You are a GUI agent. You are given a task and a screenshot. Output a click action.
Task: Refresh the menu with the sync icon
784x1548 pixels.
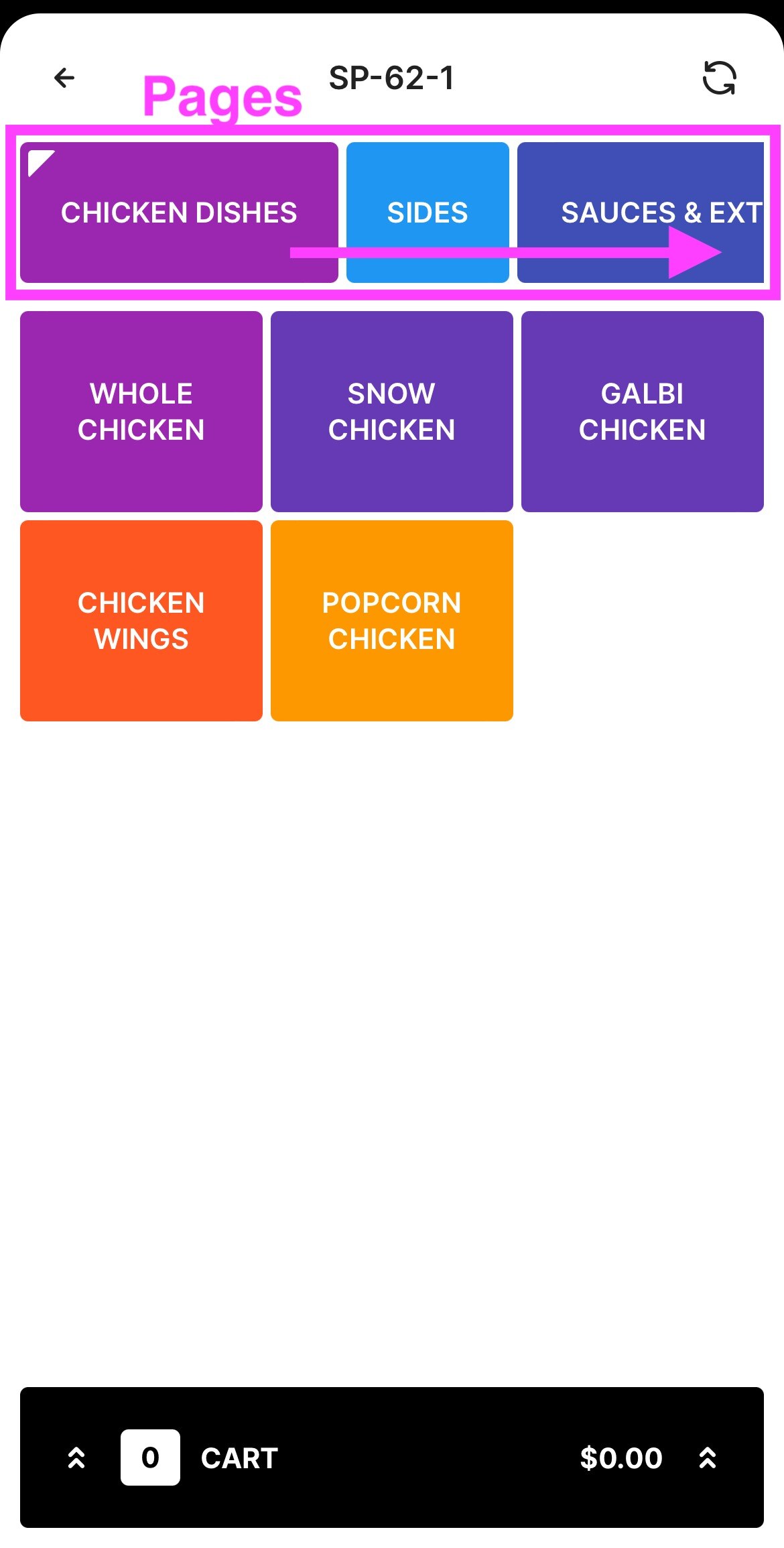coord(719,78)
